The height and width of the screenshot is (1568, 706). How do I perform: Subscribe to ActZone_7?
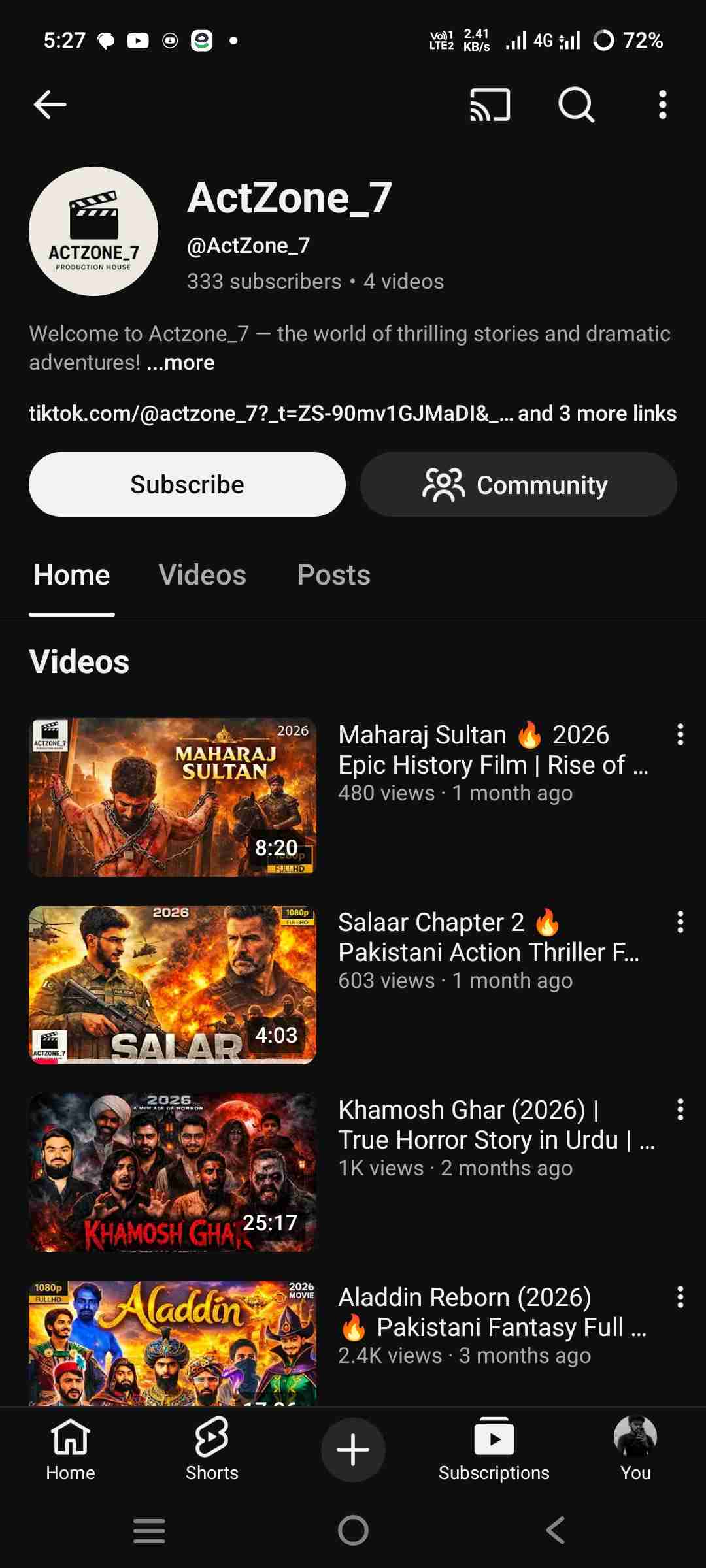tap(187, 485)
